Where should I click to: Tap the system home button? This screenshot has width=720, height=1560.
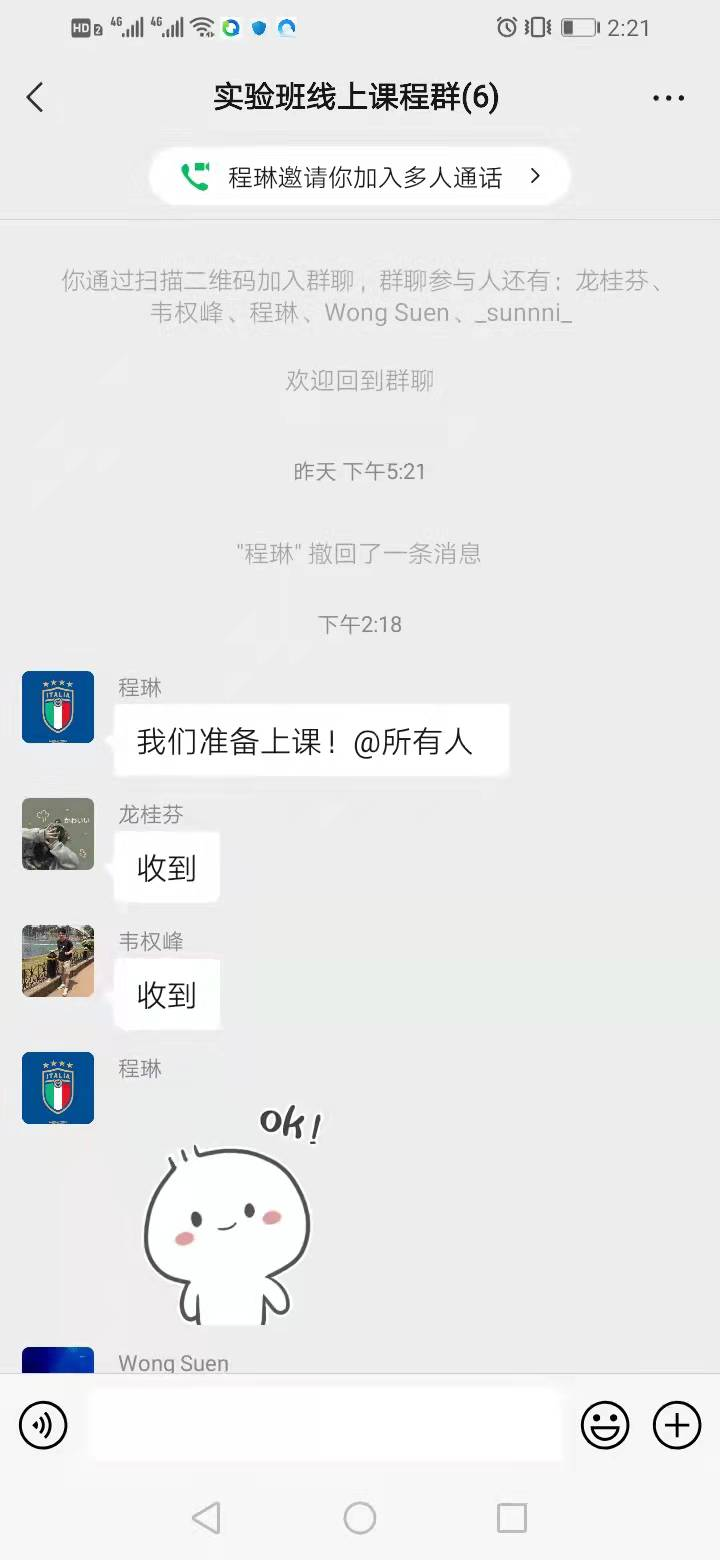[x=360, y=1518]
